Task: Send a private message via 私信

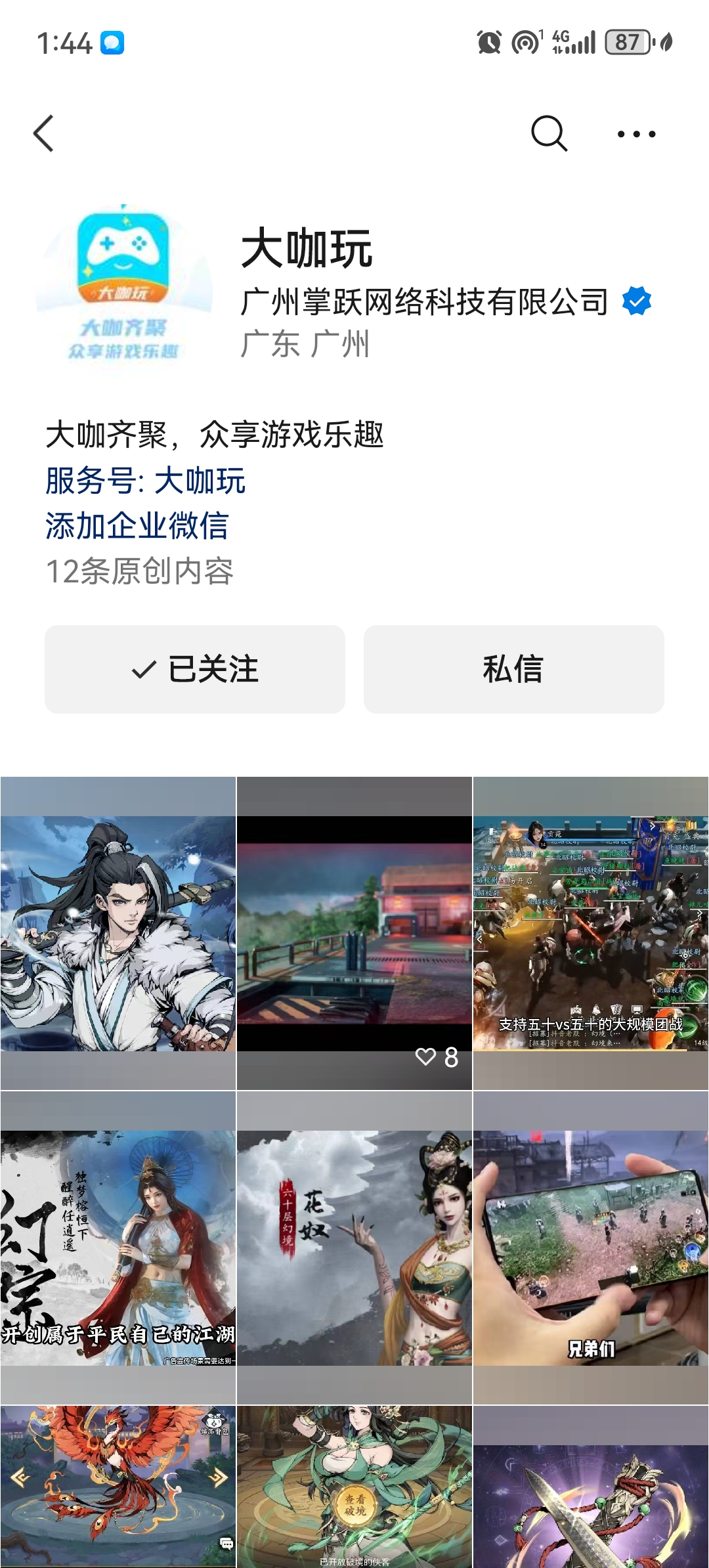Action: click(513, 669)
